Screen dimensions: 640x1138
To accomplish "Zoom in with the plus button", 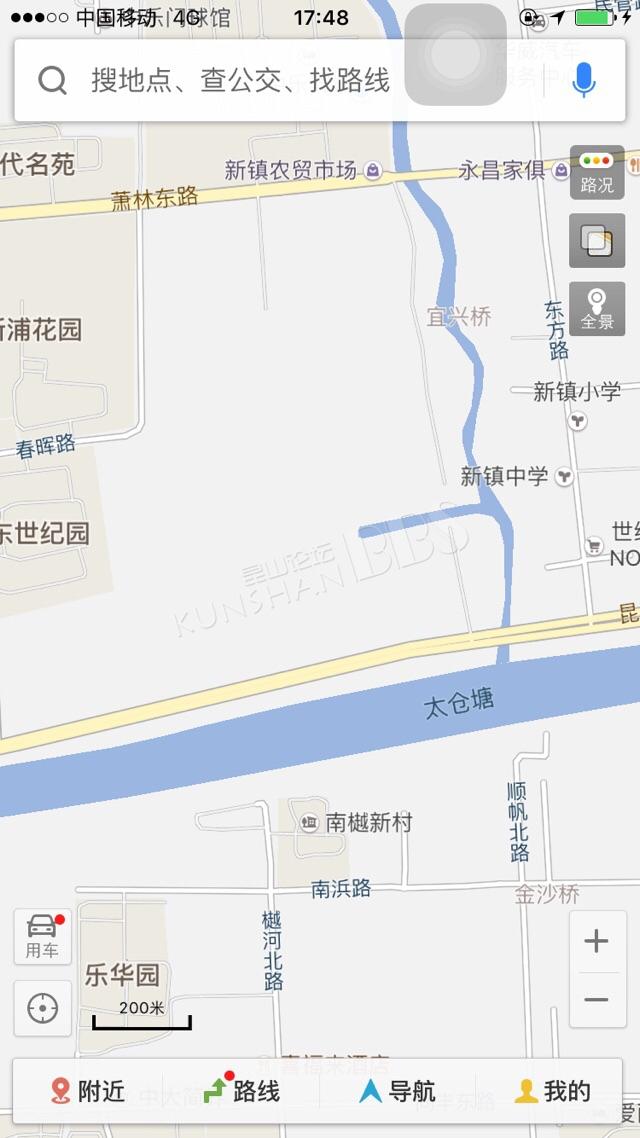I will click(597, 940).
